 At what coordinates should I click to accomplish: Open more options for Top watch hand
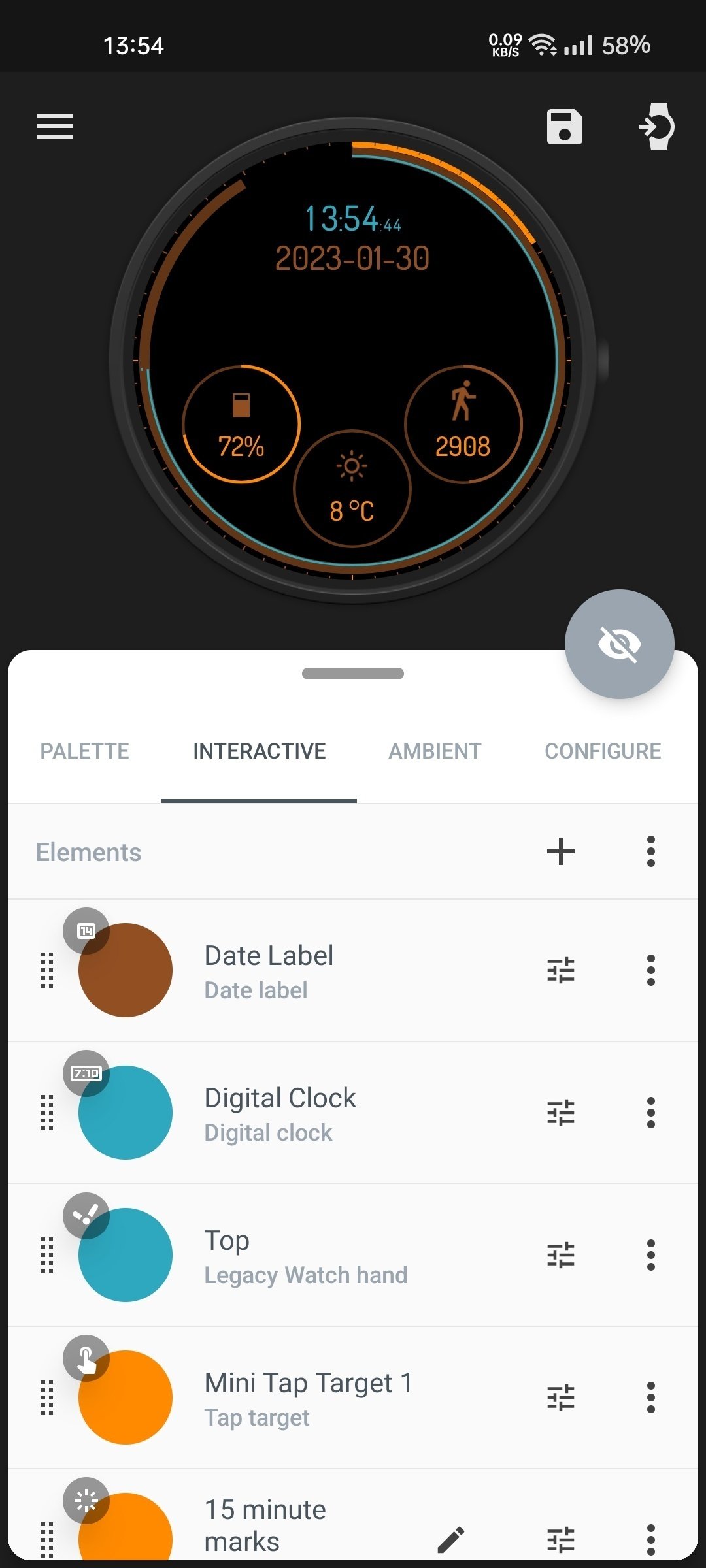tap(650, 1255)
